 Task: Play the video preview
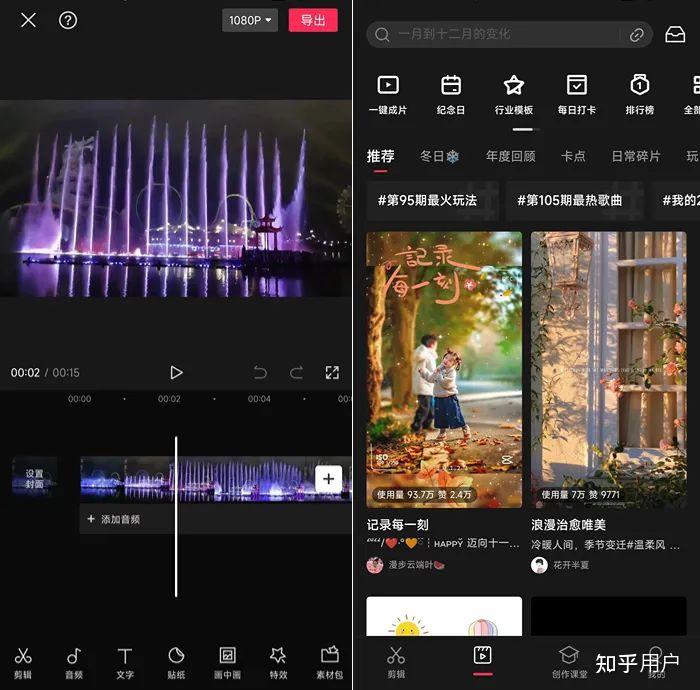pyautogui.click(x=176, y=372)
